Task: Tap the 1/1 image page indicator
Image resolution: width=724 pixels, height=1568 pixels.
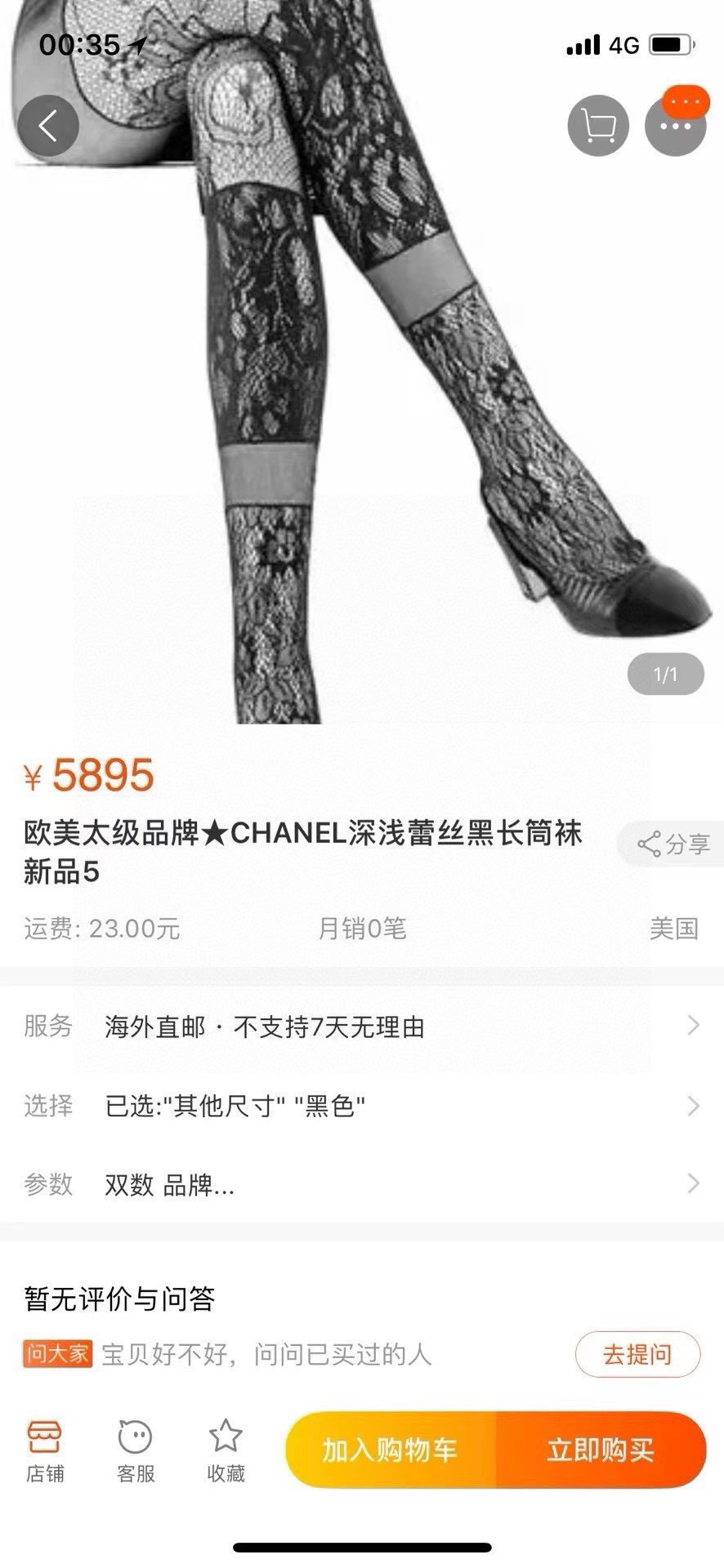Action: tap(664, 674)
